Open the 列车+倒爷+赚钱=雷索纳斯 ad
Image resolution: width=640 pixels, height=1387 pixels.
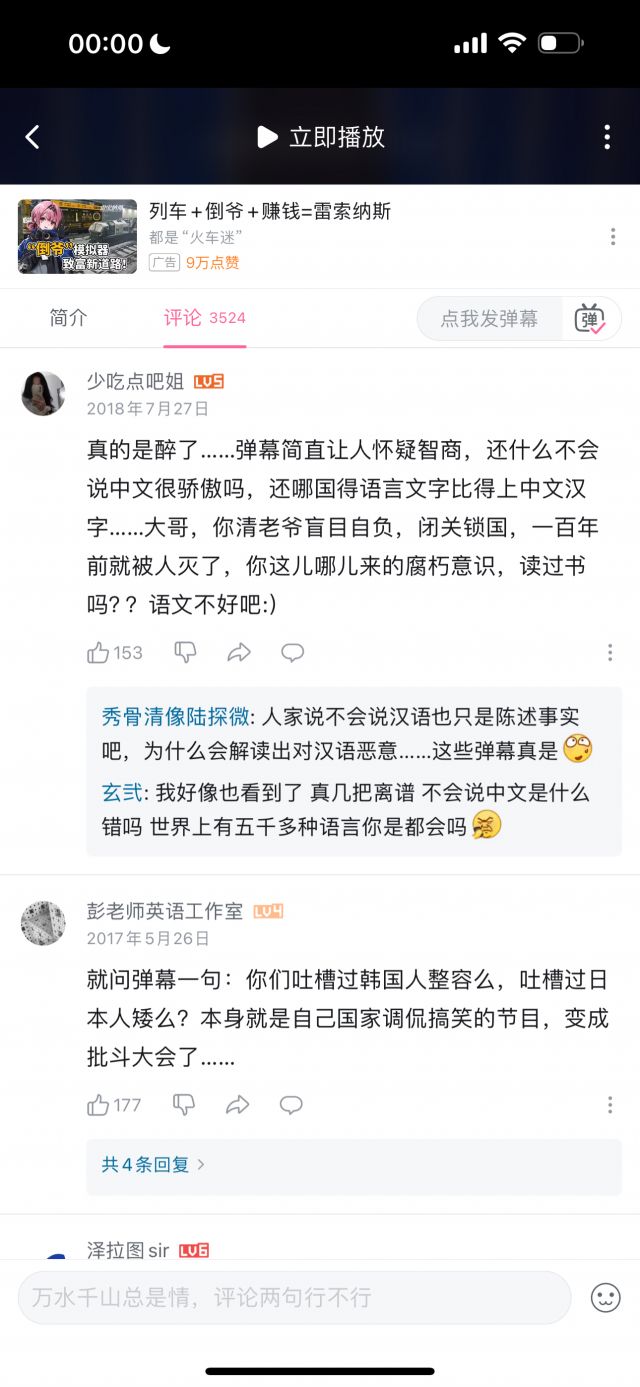269,211
